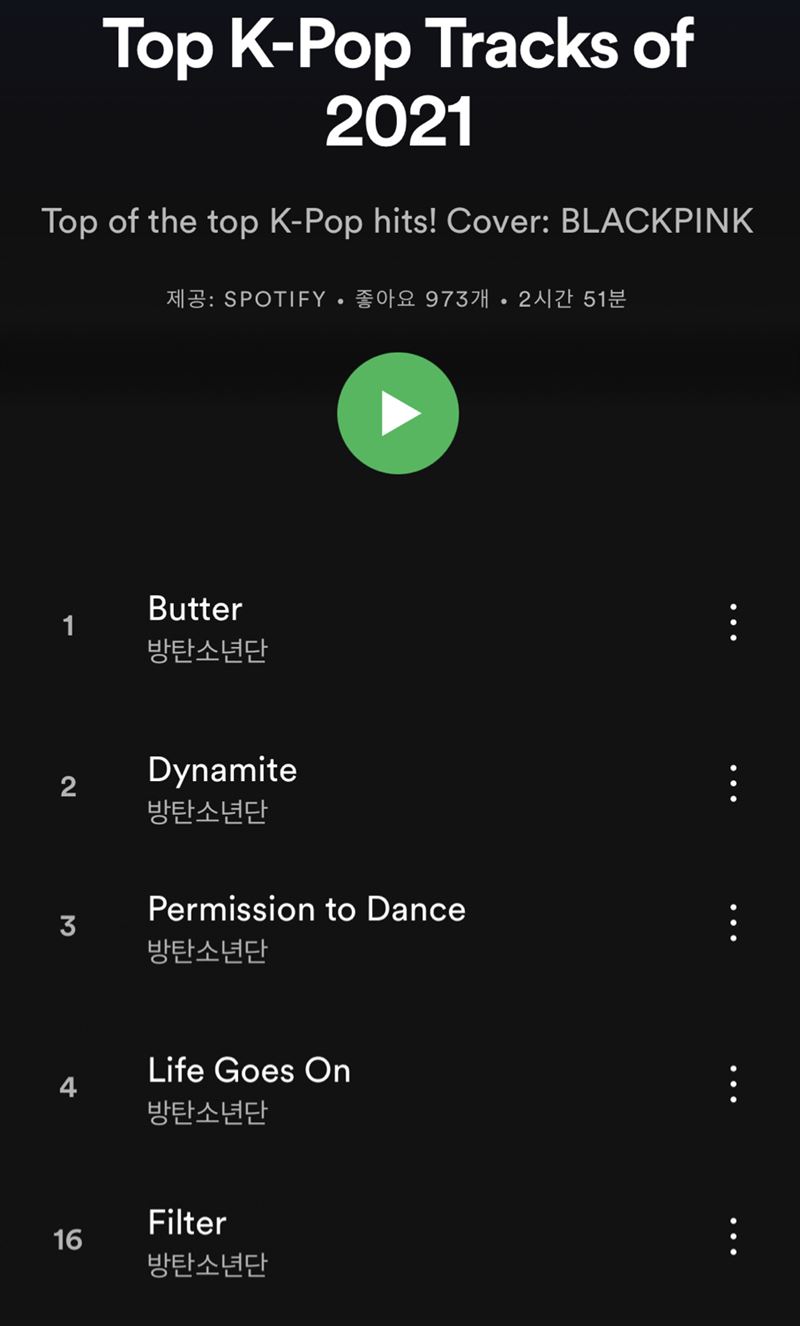Viewport: 800px width, 1326px height.
Task: Show options for Permission to Dance
Action: tap(733, 923)
